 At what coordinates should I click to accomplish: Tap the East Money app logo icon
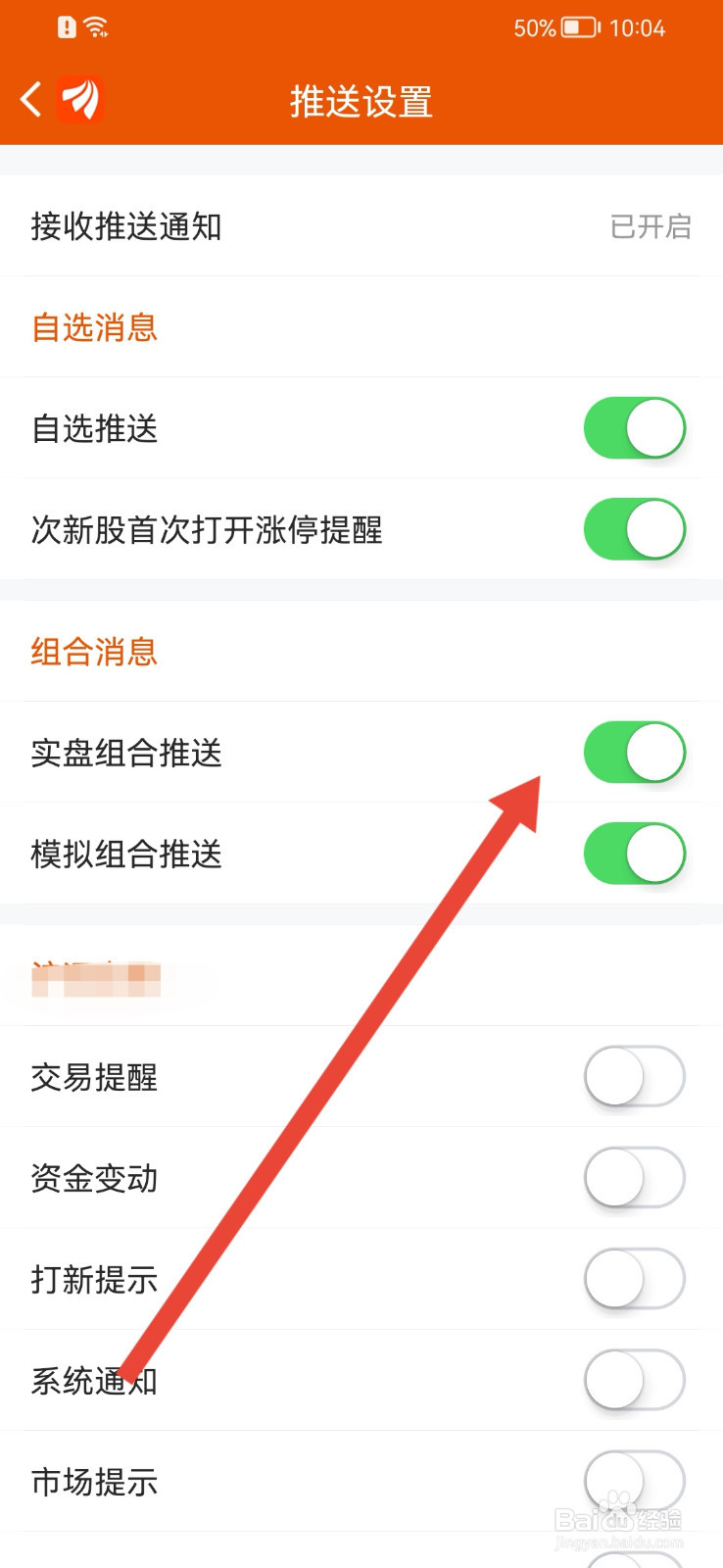(x=81, y=99)
